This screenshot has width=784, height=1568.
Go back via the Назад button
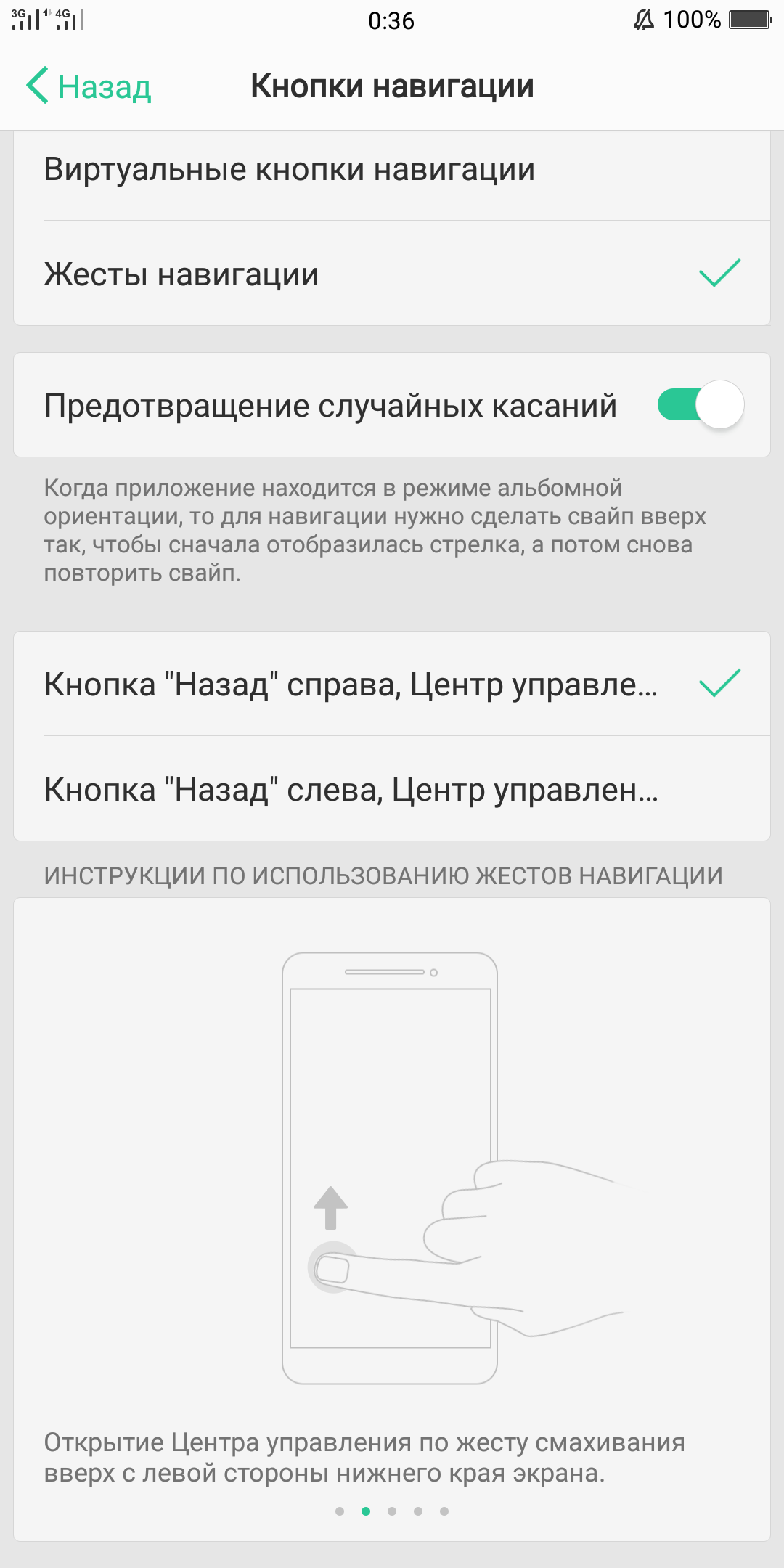click(x=89, y=86)
